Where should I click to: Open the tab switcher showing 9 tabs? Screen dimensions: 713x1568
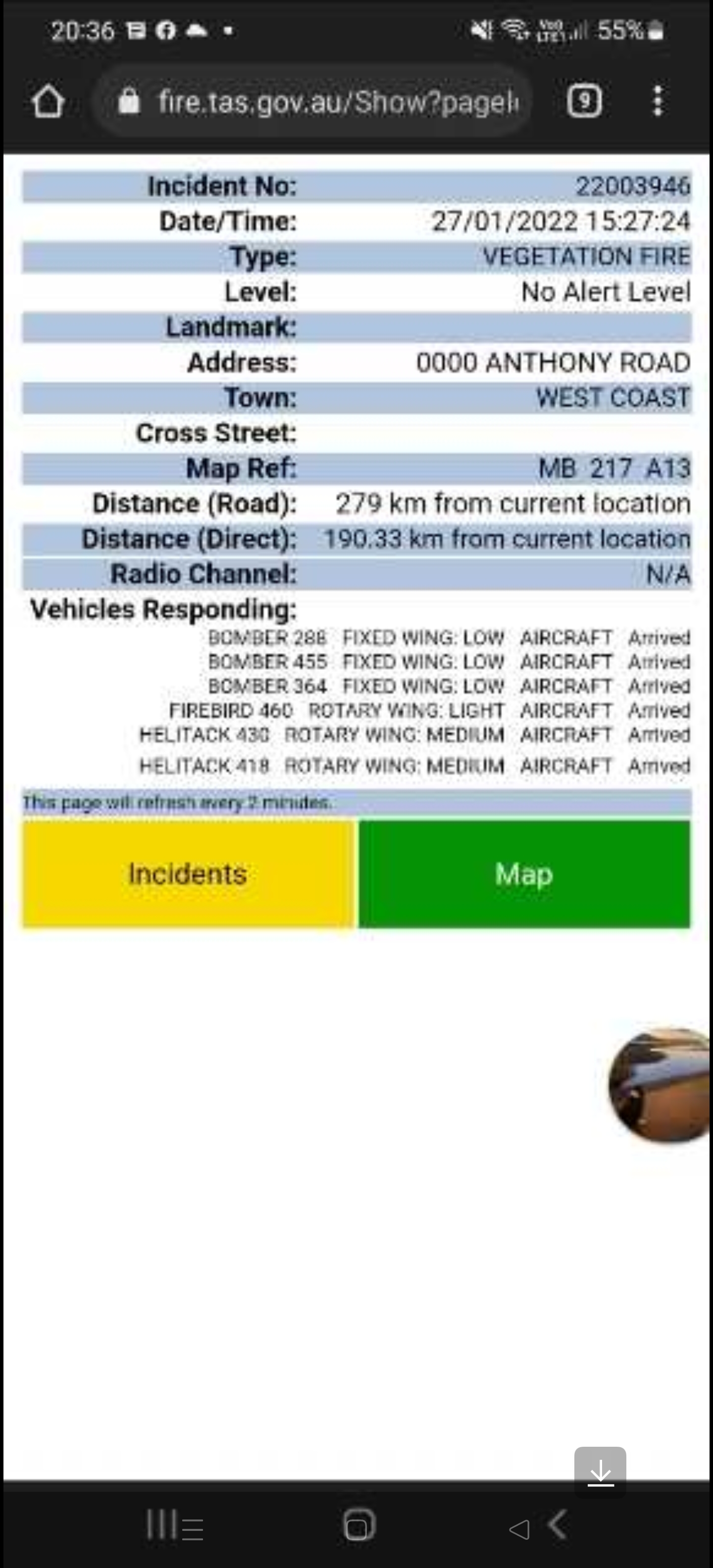pos(584,101)
